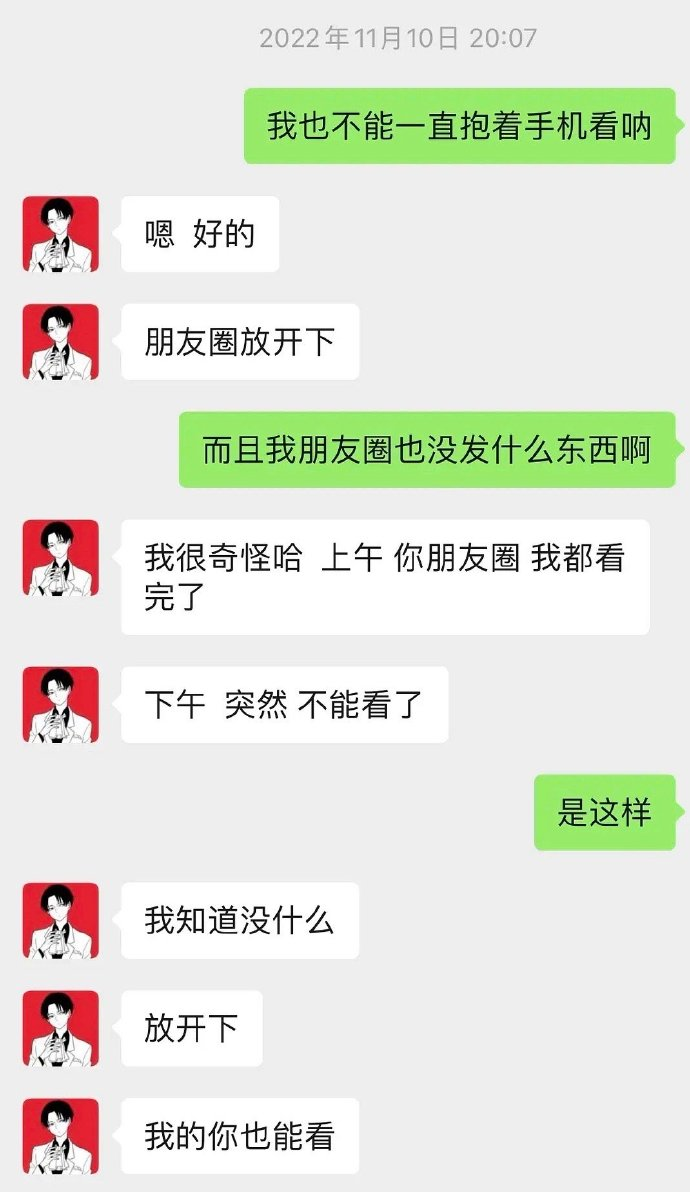This screenshot has height=1192, width=690.
Task: Tap the avatar next to "朋友圈放开下"
Action: click(x=61, y=342)
